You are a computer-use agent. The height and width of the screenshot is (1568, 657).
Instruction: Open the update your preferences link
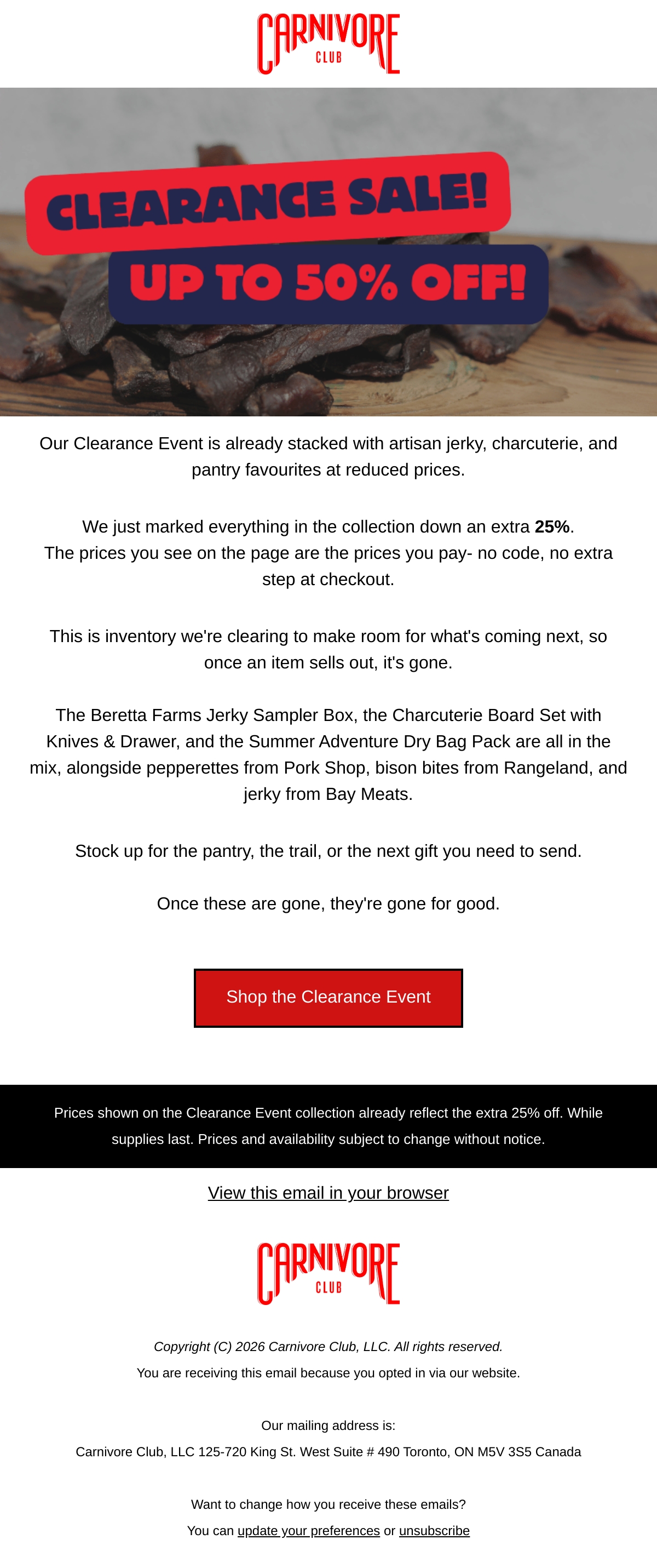(308, 1530)
